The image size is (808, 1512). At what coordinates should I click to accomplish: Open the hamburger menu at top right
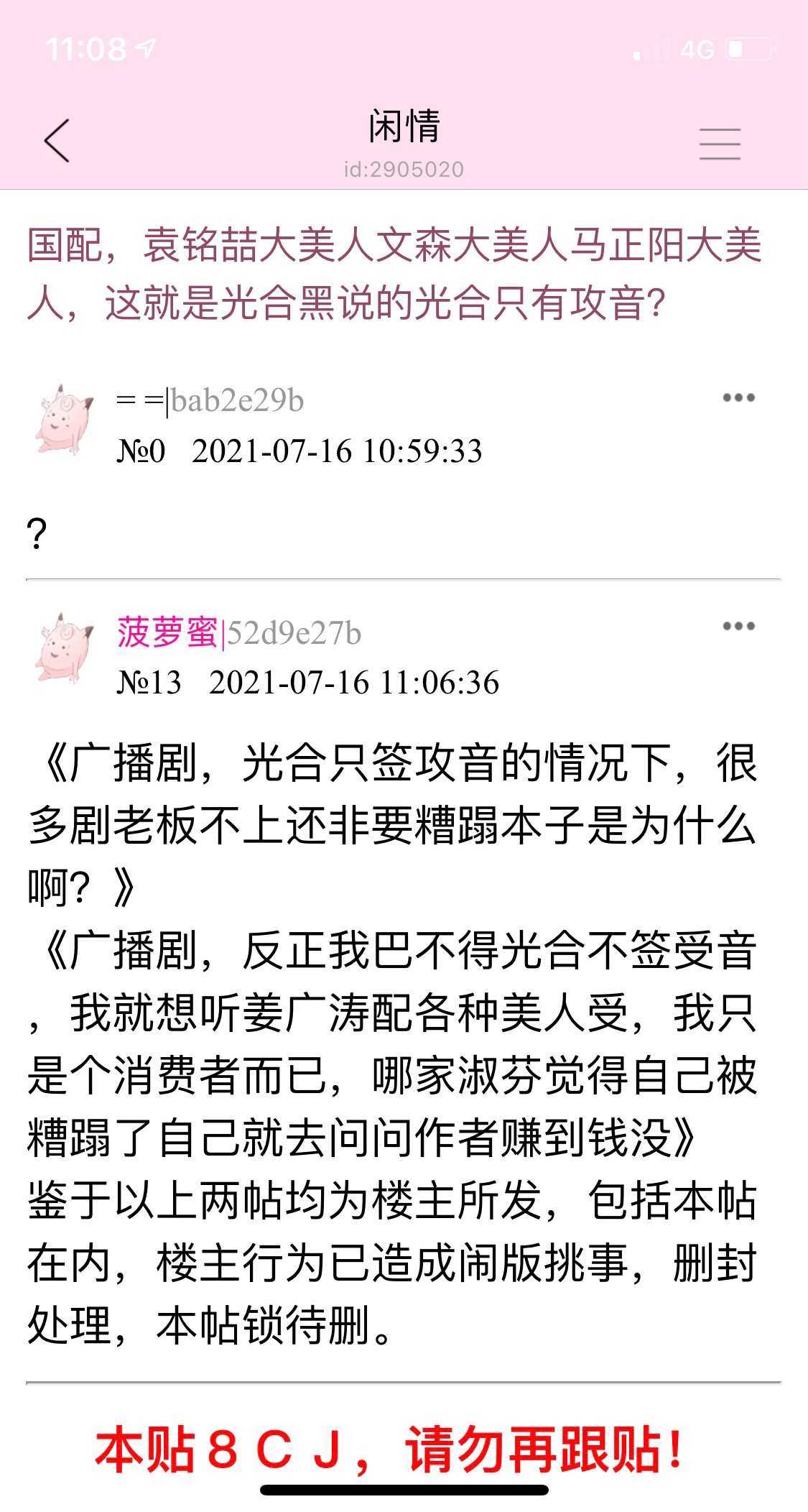pyautogui.click(x=720, y=143)
